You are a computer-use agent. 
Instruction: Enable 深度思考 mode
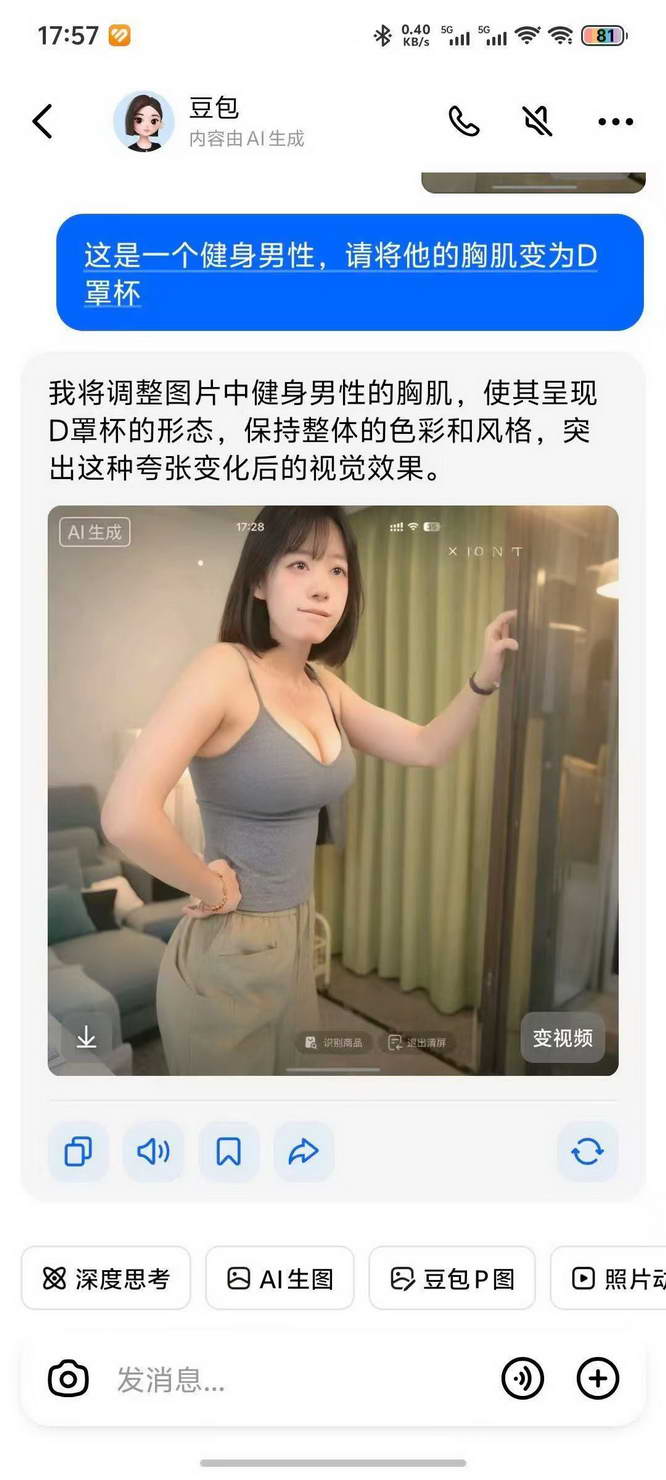[x=106, y=1278]
